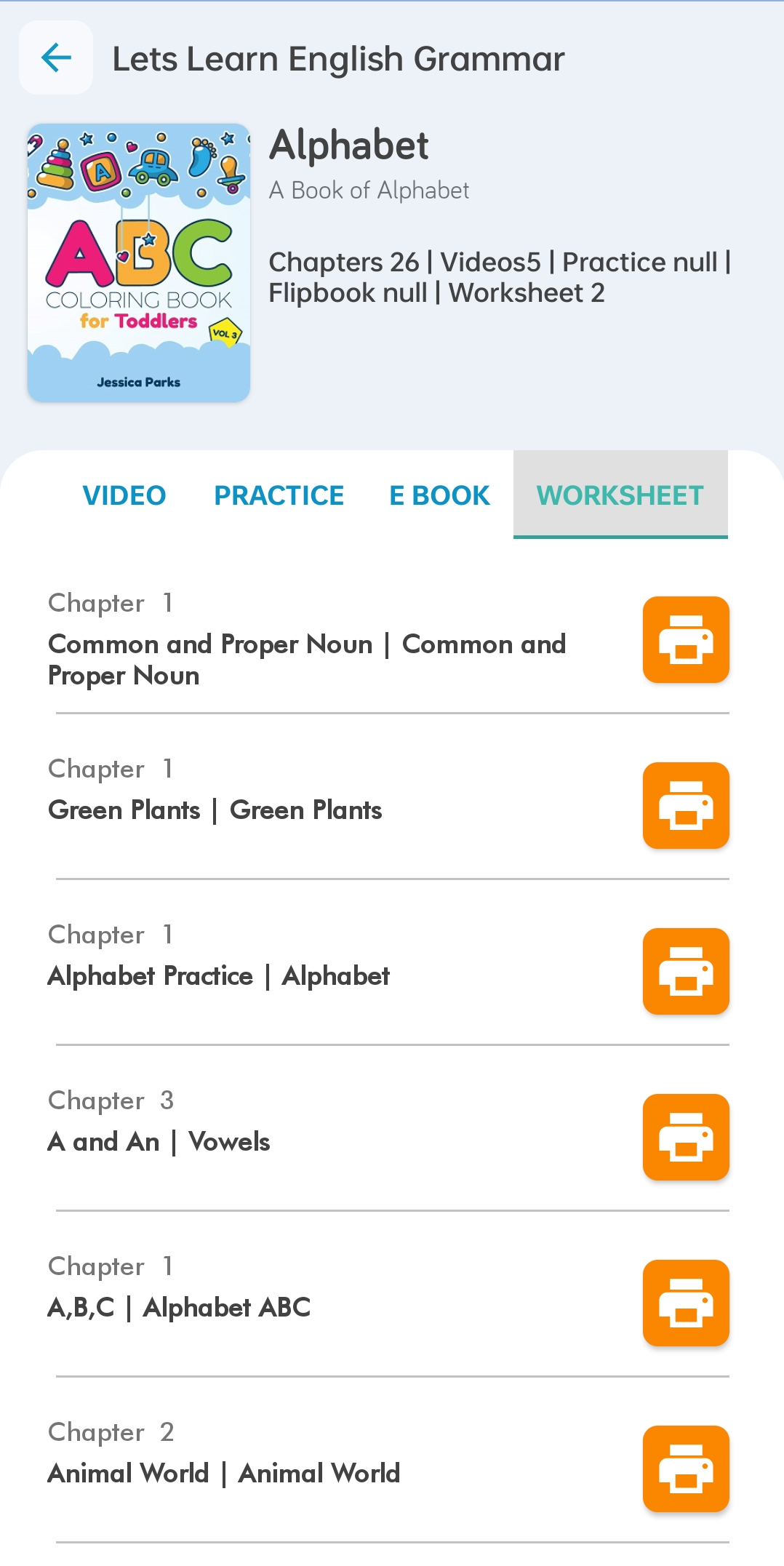Print the Animal World worksheet
The image size is (784, 1566).
pos(685,1469)
